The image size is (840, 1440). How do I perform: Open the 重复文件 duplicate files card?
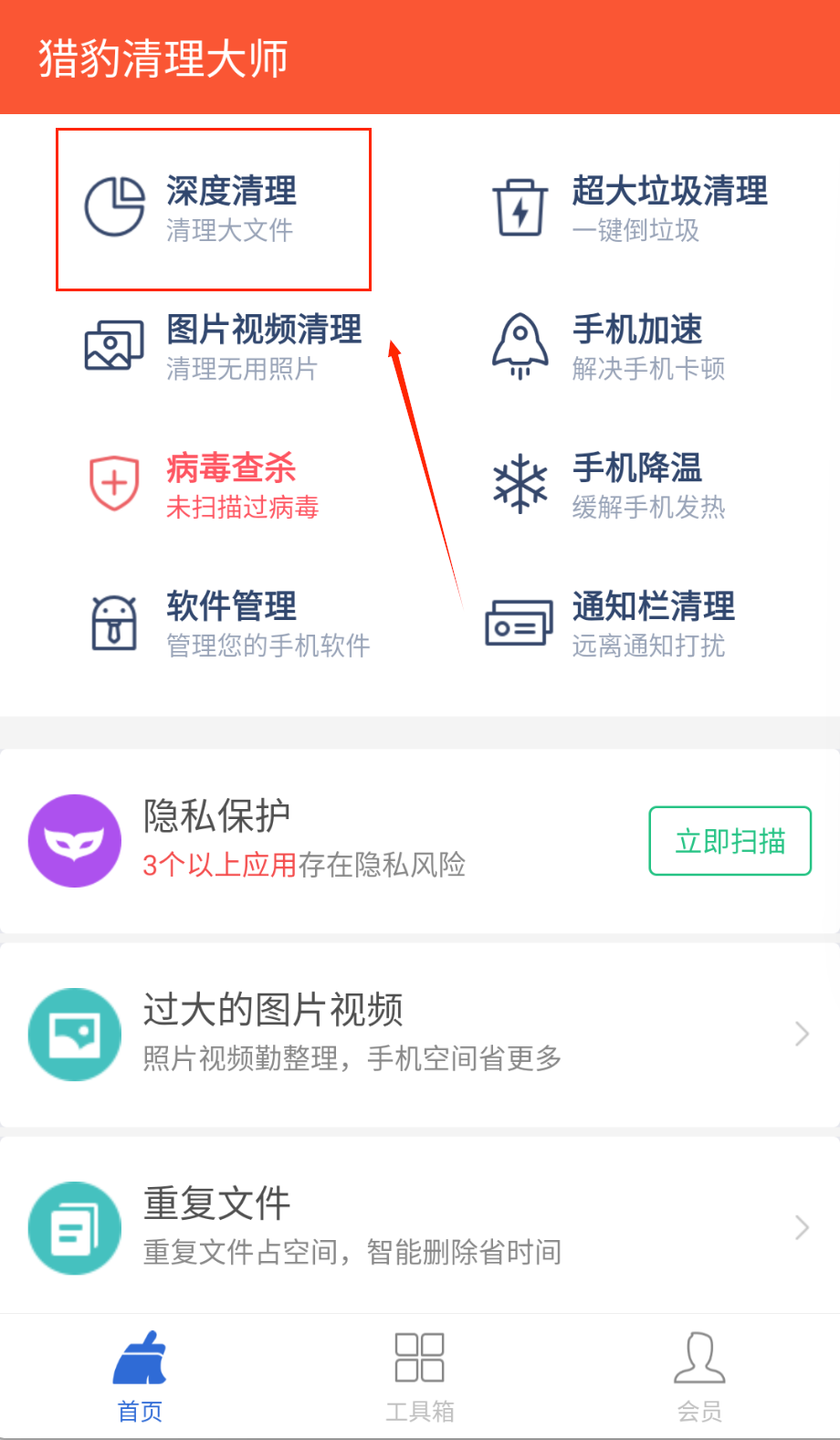[419, 1228]
